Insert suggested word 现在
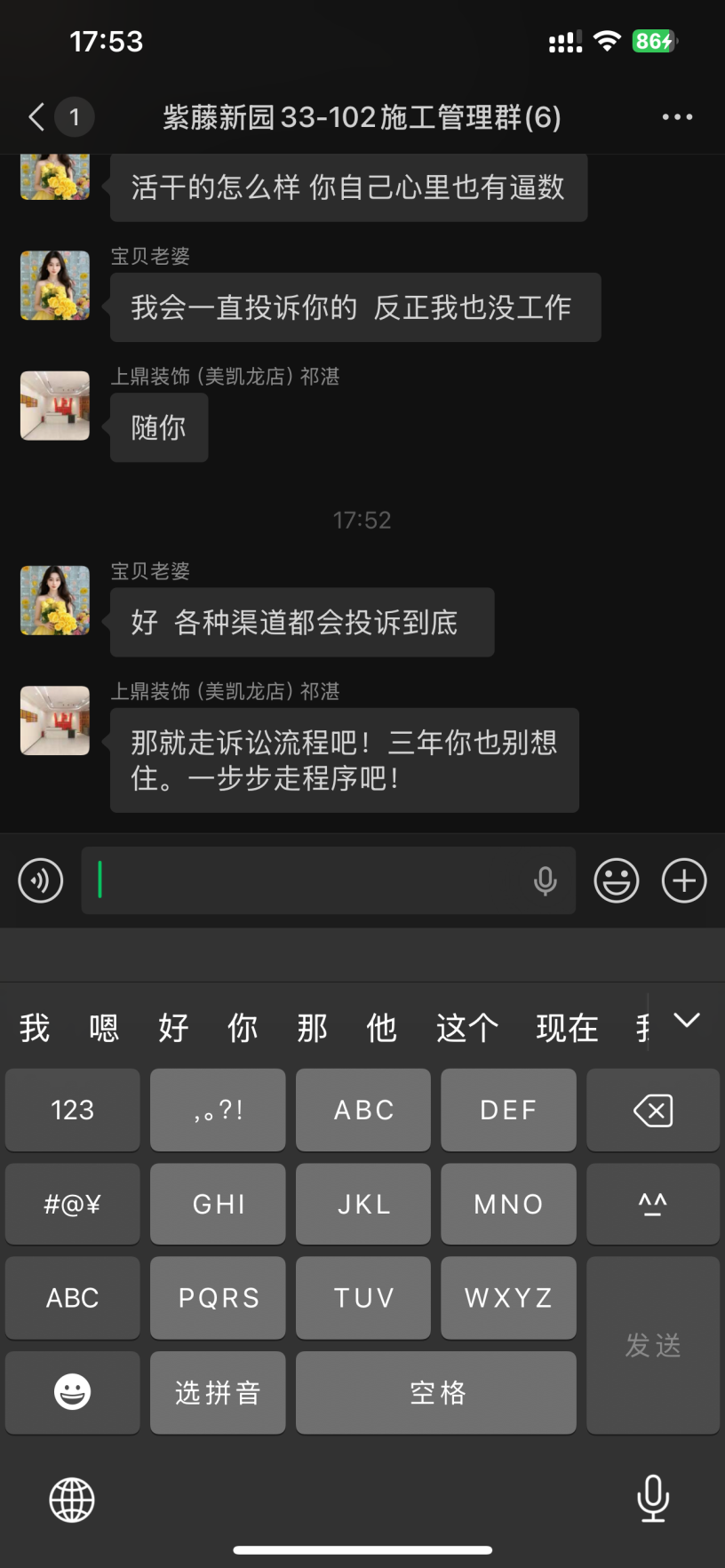 click(567, 1028)
